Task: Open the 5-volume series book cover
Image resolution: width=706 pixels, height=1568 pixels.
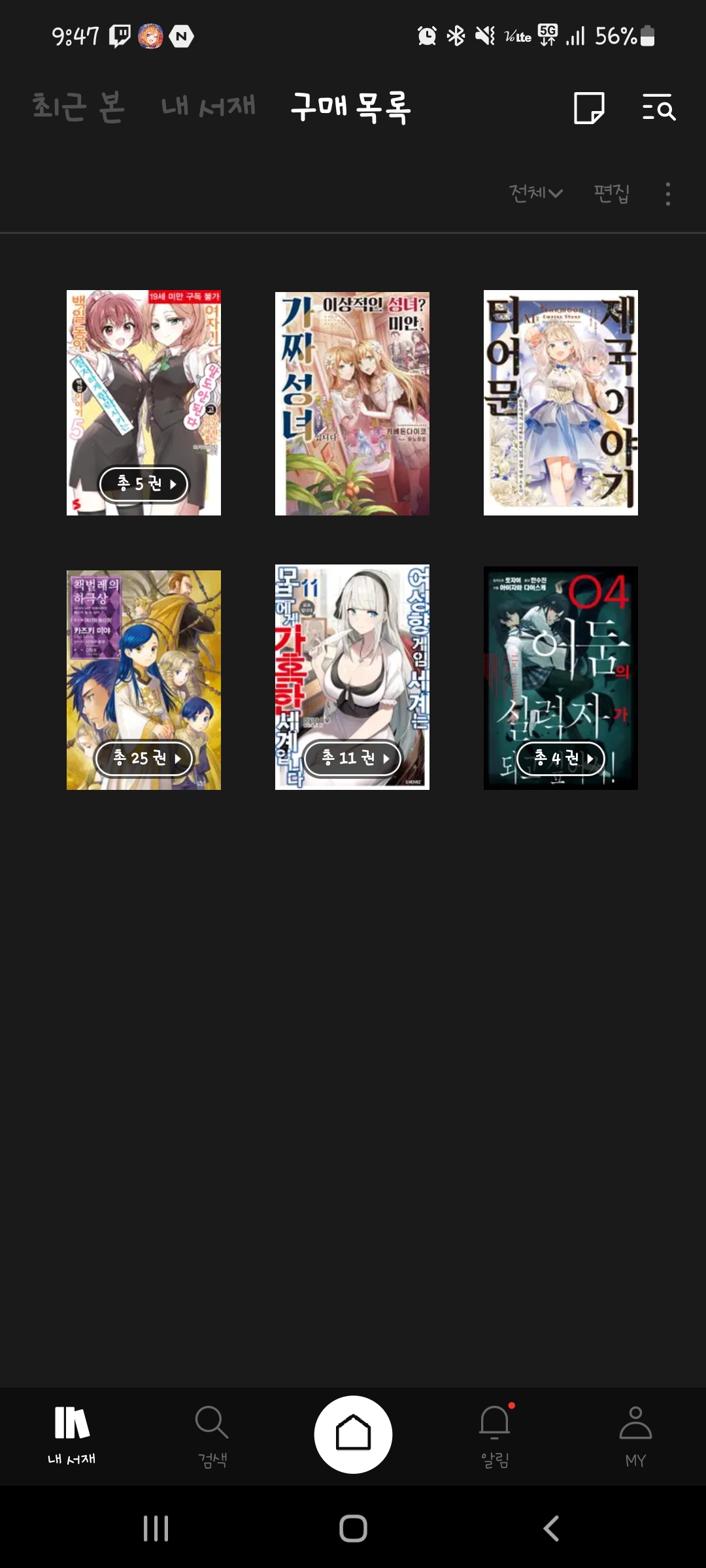Action: (x=144, y=402)
